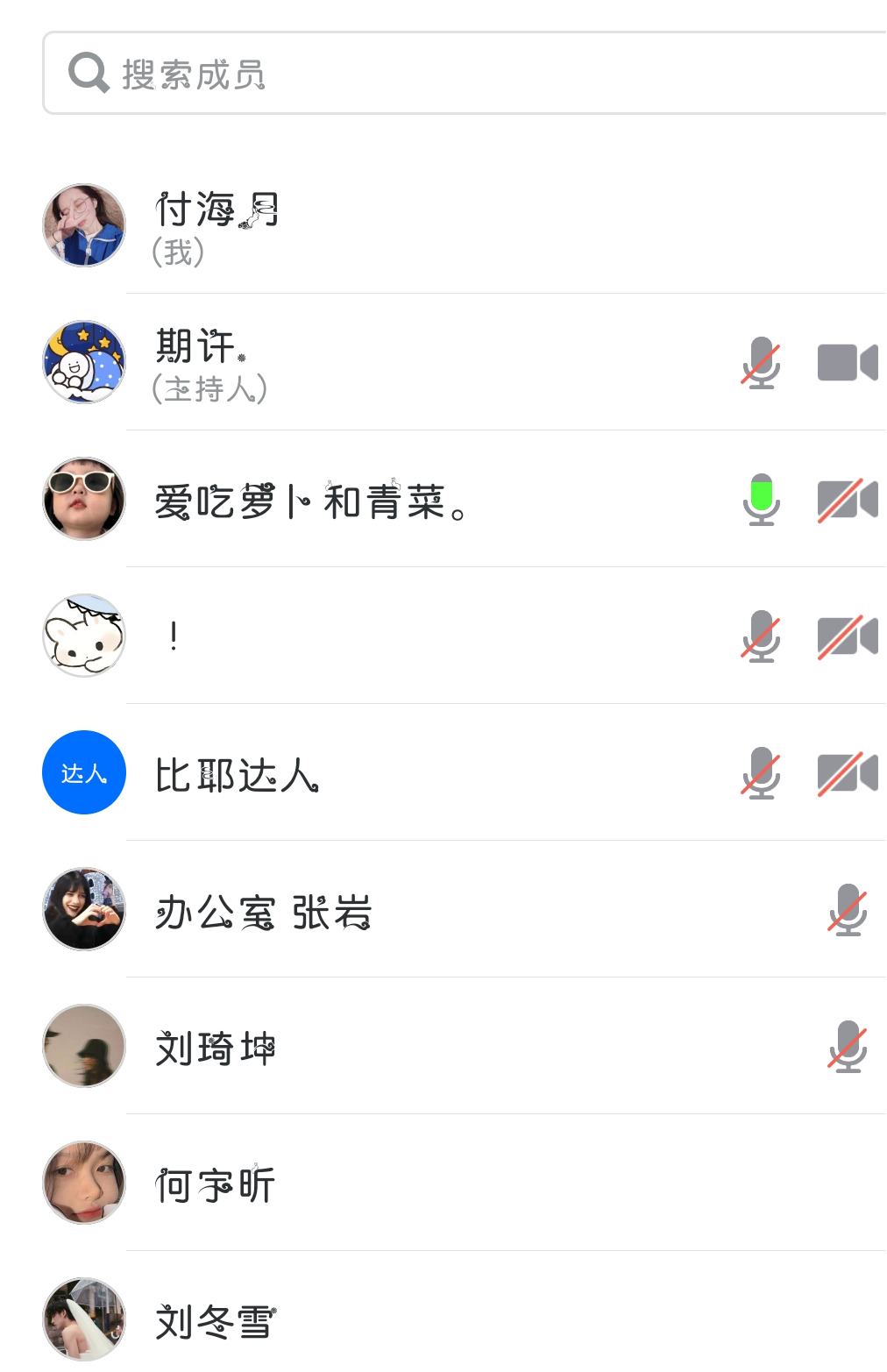The image size is (887, 1372).
Task: Tap the camera-off icon for 比耶达人
Action: [x=847, y=773]
